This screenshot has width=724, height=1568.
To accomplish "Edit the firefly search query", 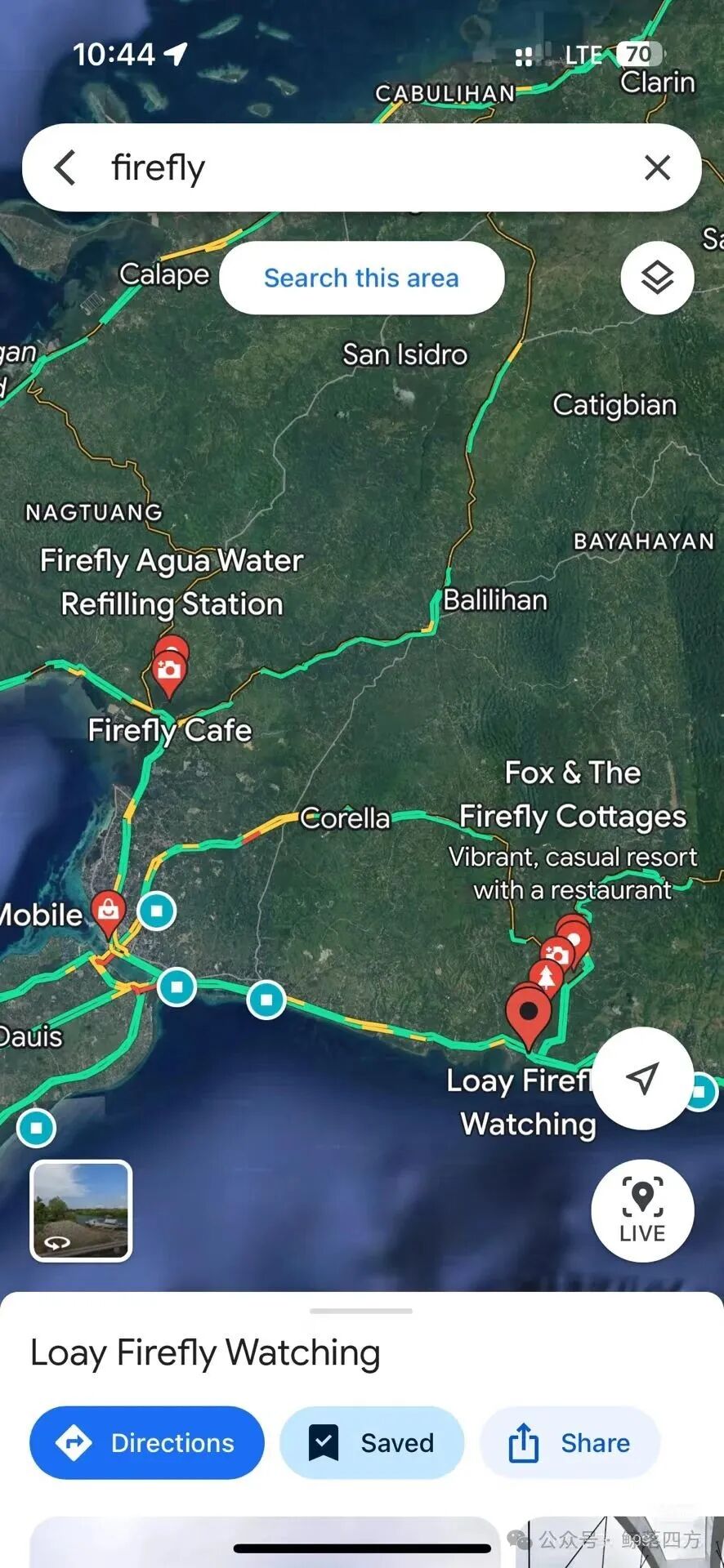I will point(360,167).
